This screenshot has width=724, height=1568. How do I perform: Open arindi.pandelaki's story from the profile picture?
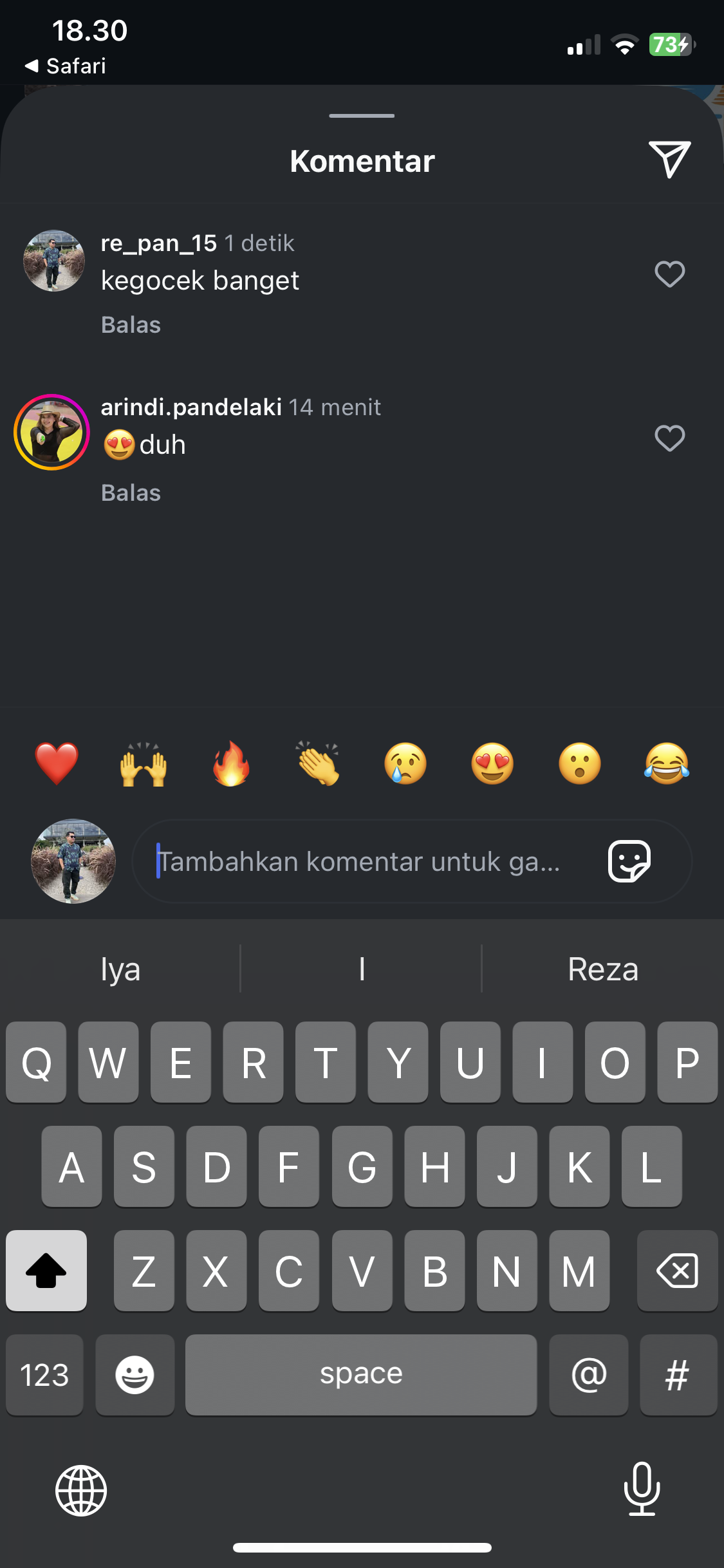point(51,432)
